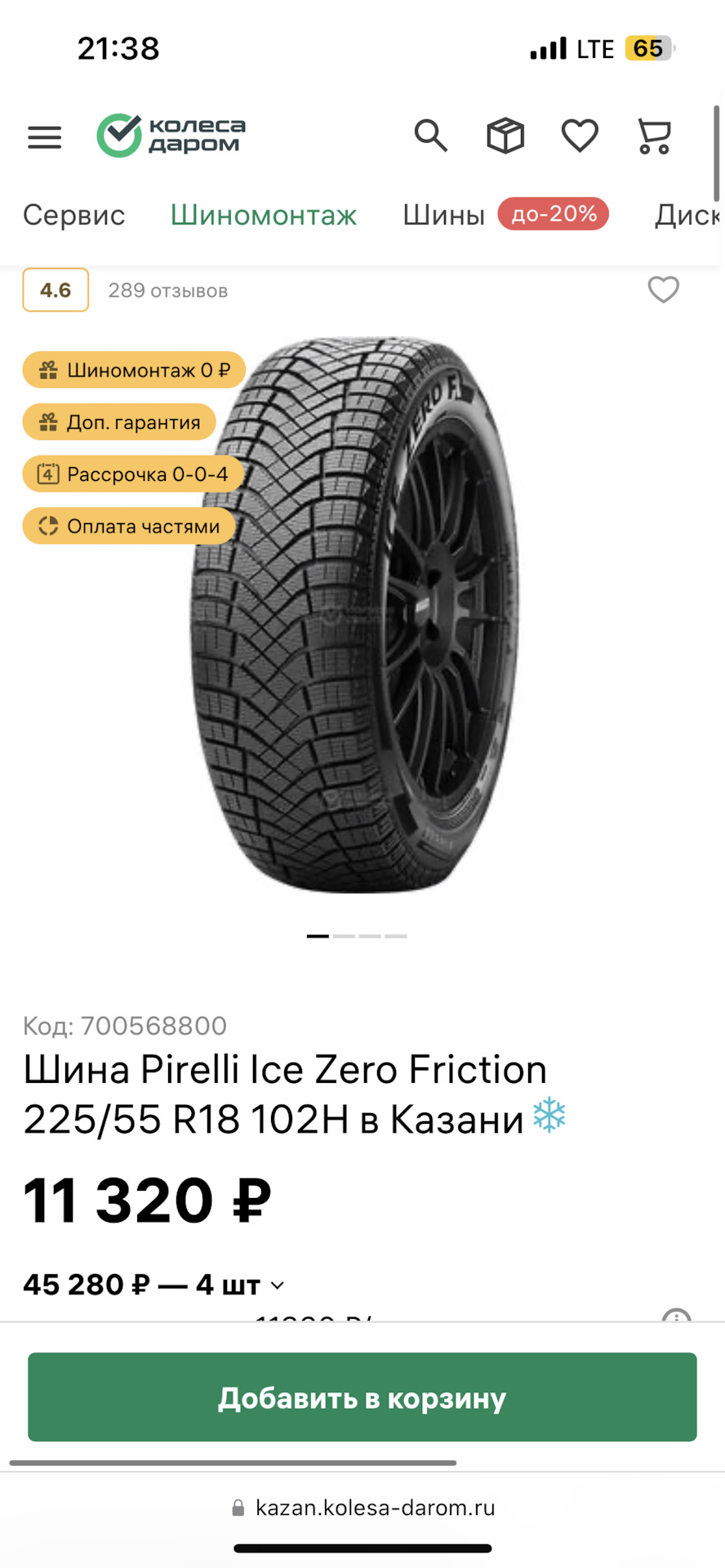Viewport: 725px width, 1568px height.
Task: Switch to the Шиномонтаж section
Action: pos(264,215)
